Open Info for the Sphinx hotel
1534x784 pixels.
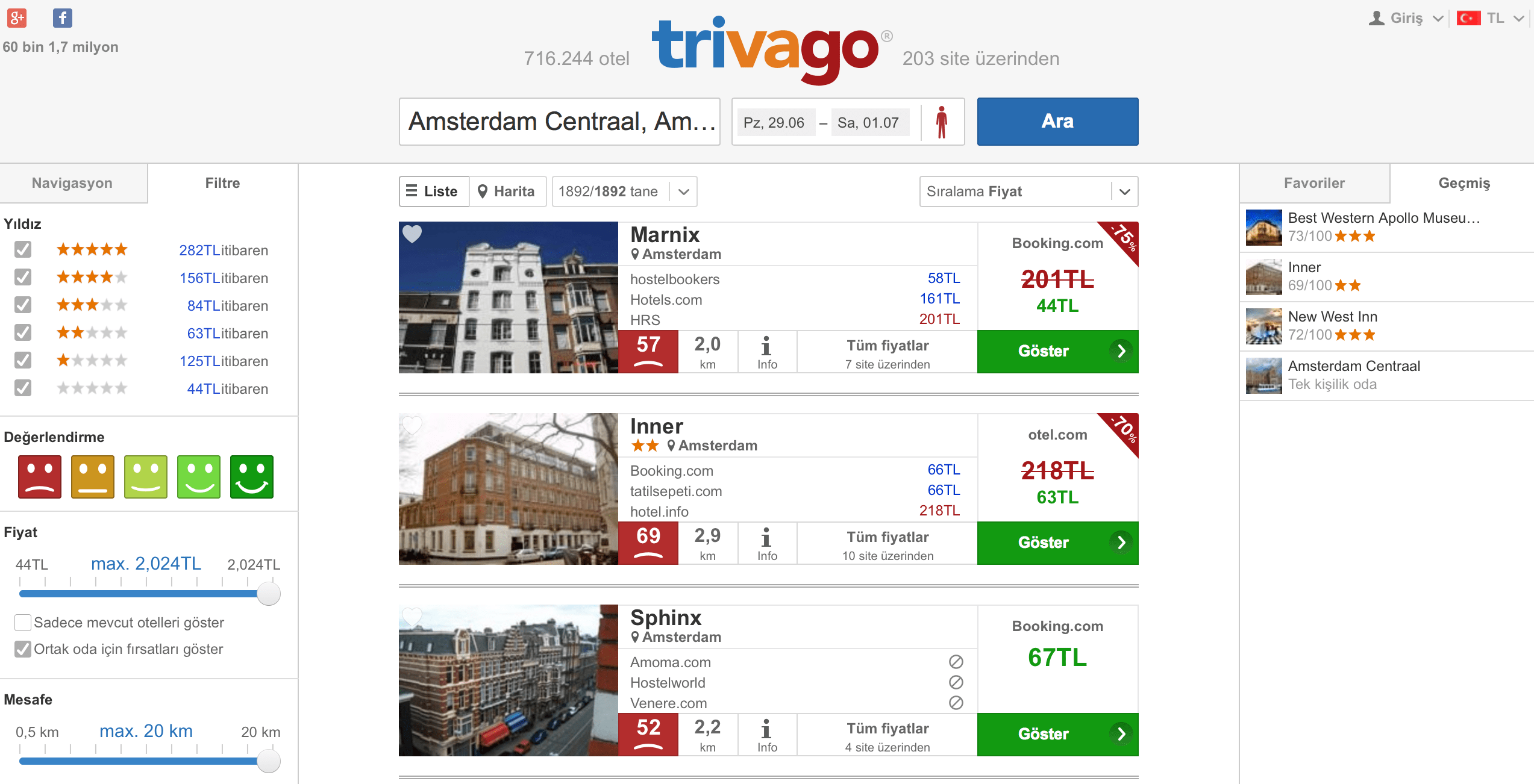(x=767, y=735)
